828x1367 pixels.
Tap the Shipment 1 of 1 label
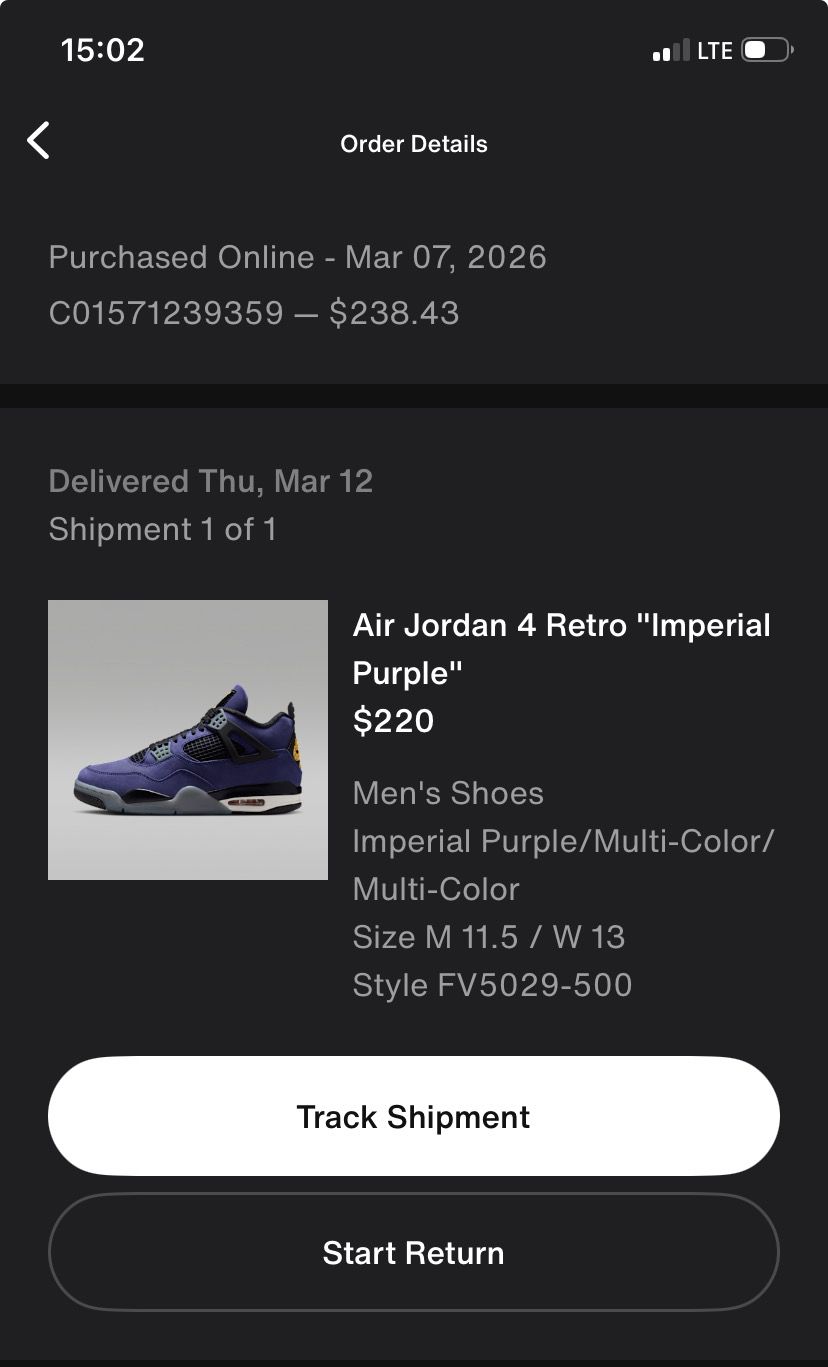tap(164, 529)
